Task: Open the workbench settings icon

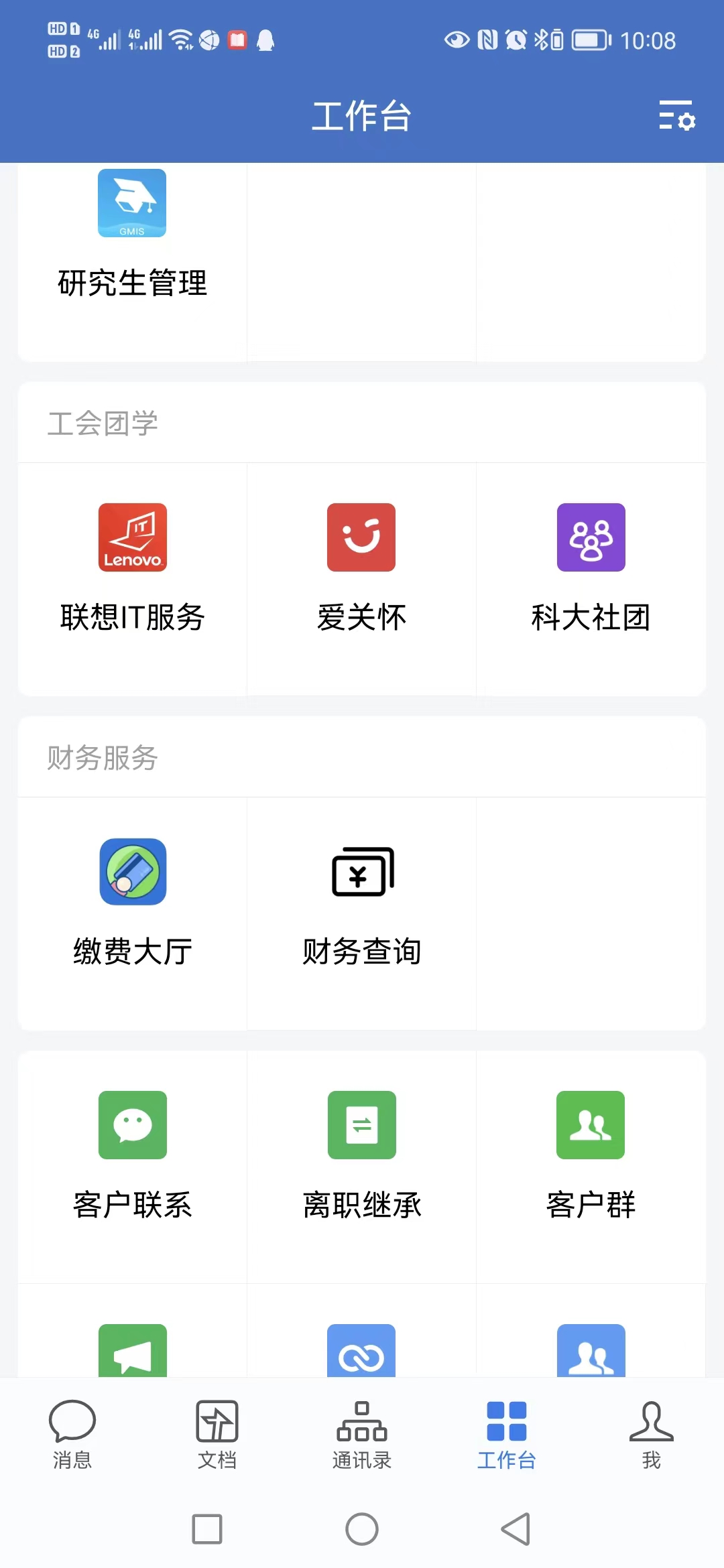Action: [x=677, y=116]
